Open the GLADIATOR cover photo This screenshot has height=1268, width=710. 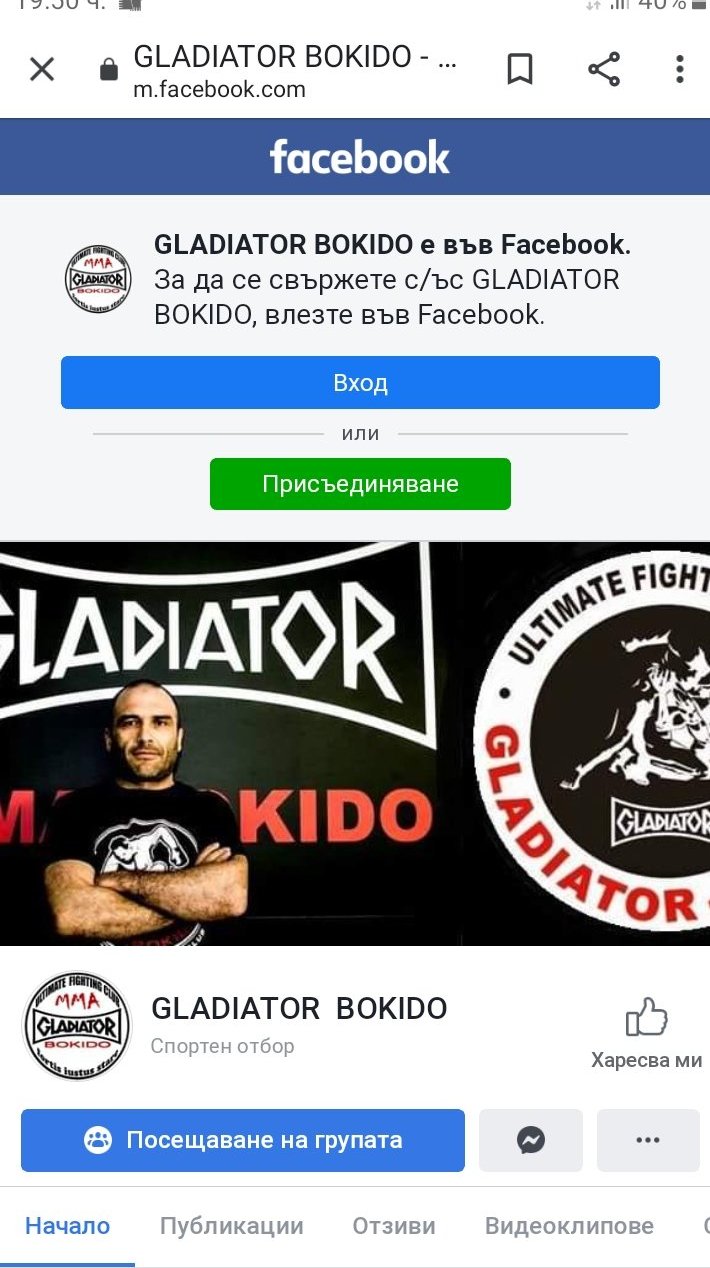(355, 744)
